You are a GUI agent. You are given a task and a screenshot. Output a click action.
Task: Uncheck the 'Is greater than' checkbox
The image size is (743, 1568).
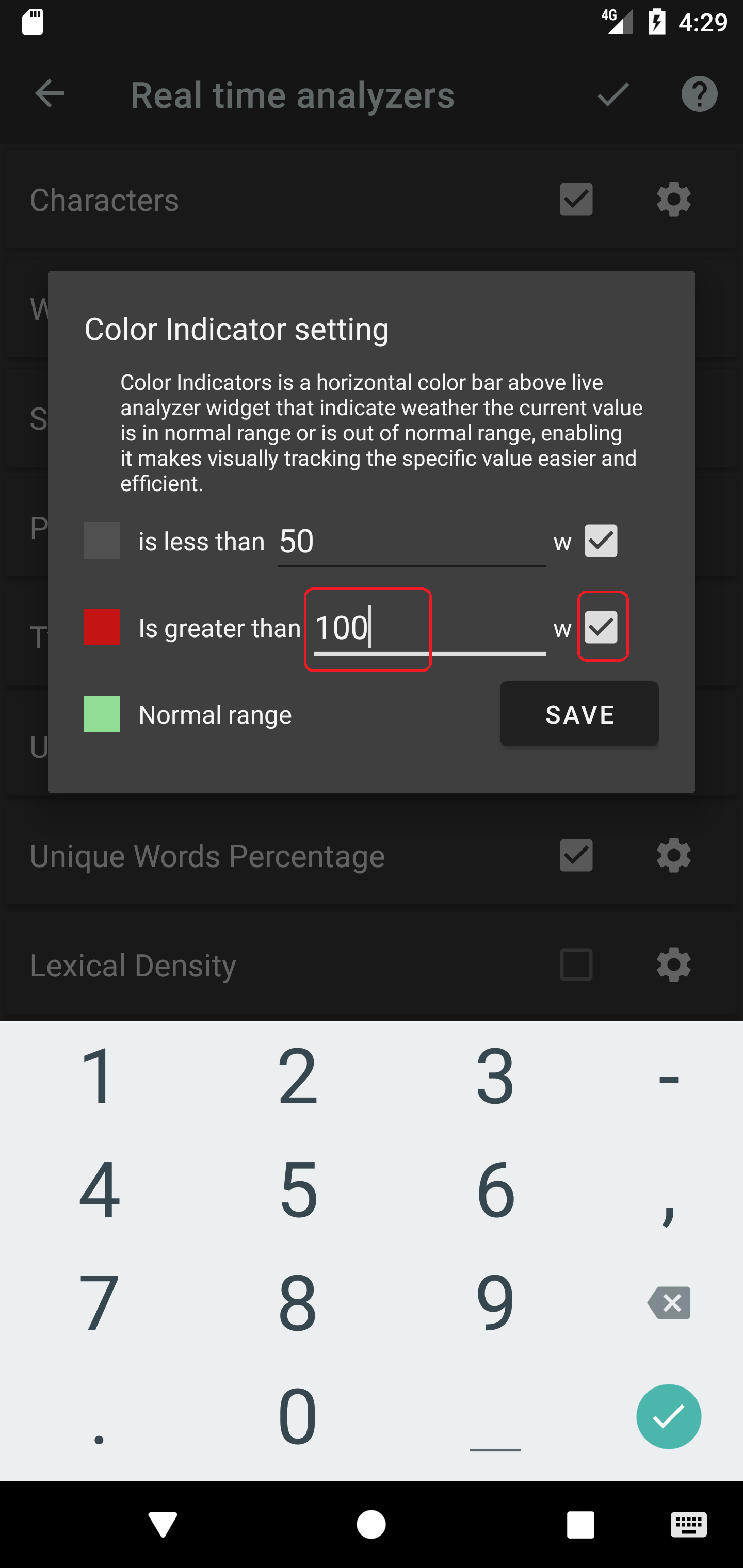coord(601,627)
